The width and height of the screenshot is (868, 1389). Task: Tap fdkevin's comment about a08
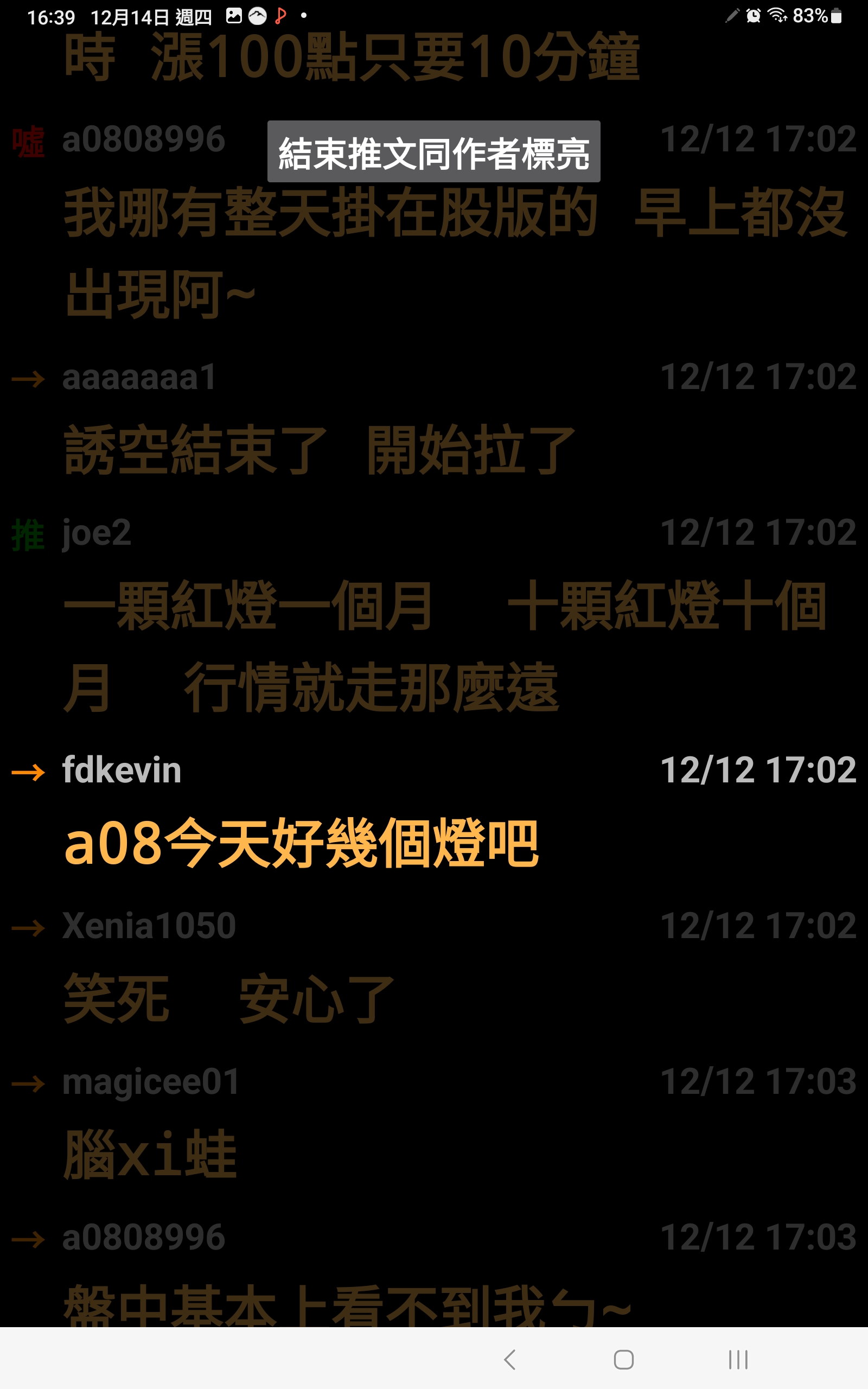point(302,843)
